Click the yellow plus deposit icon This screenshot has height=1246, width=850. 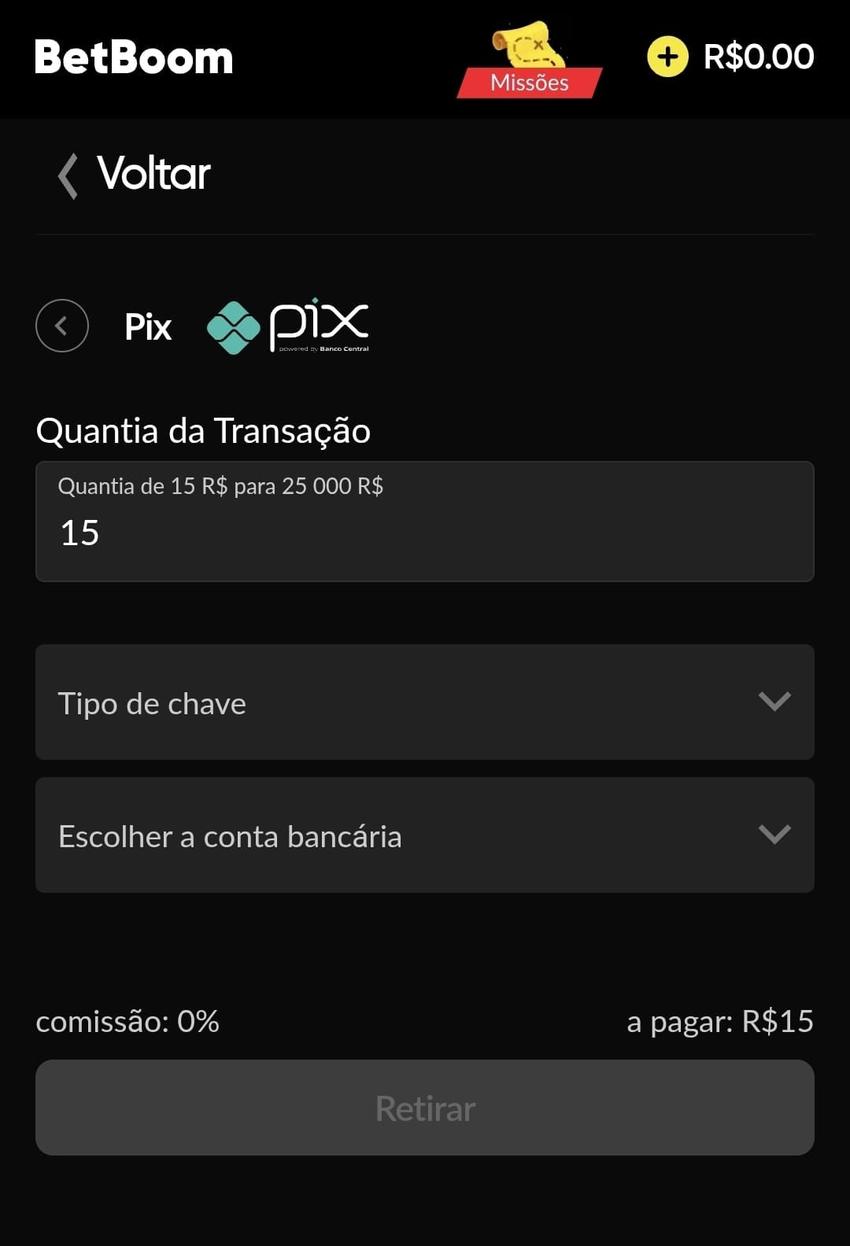click(x=666, y=57)
